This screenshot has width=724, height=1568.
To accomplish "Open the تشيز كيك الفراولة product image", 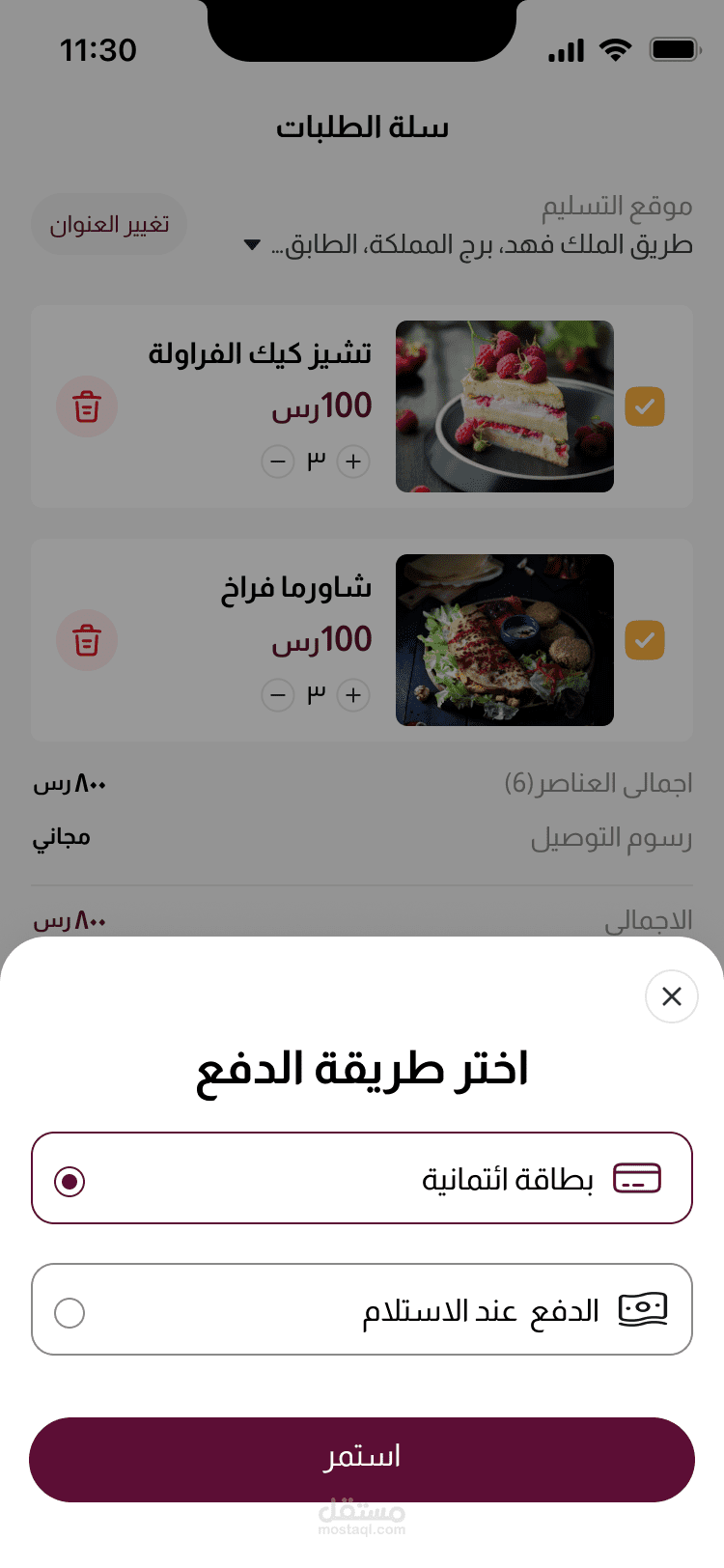I will pyautogui.click(x=505, y=406).
